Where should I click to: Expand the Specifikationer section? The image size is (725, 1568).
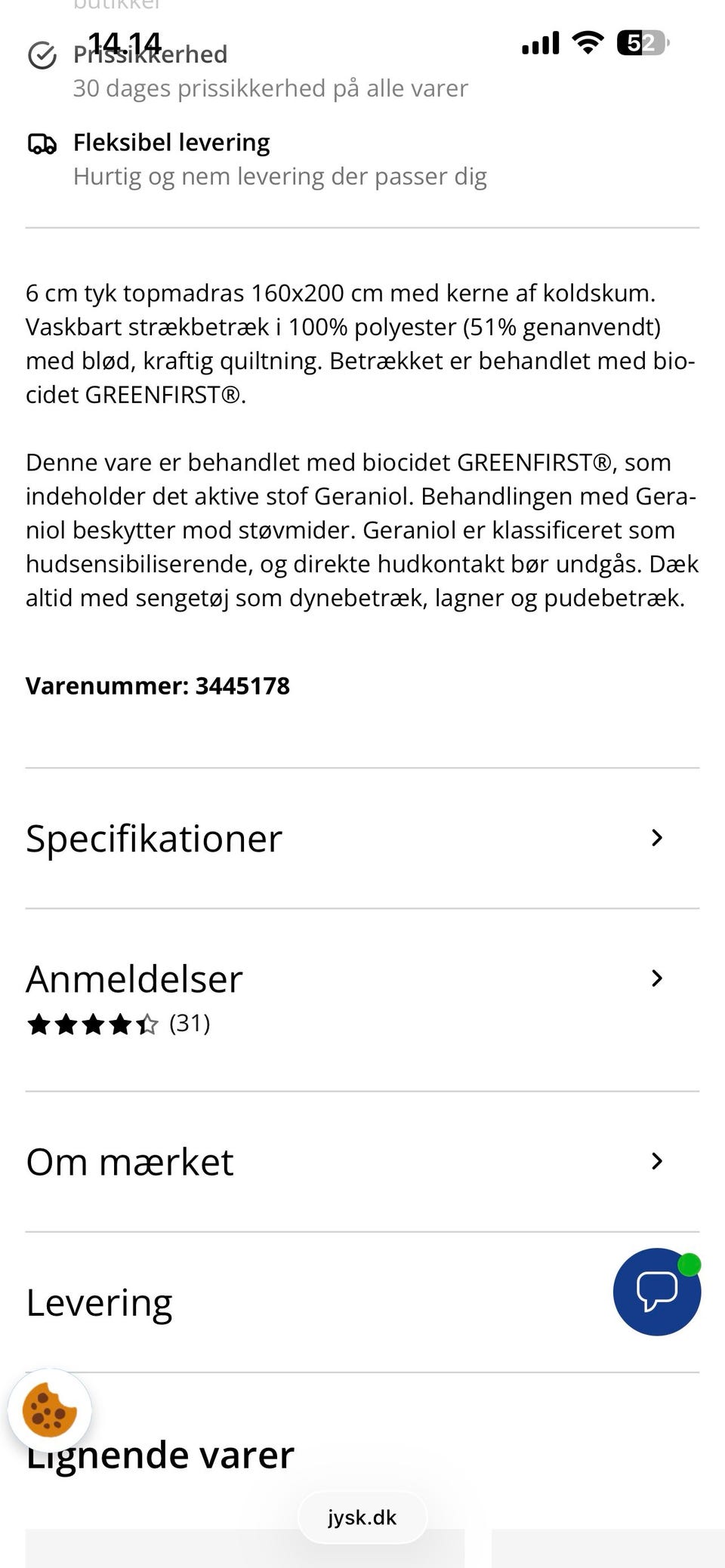coord(656,836)
